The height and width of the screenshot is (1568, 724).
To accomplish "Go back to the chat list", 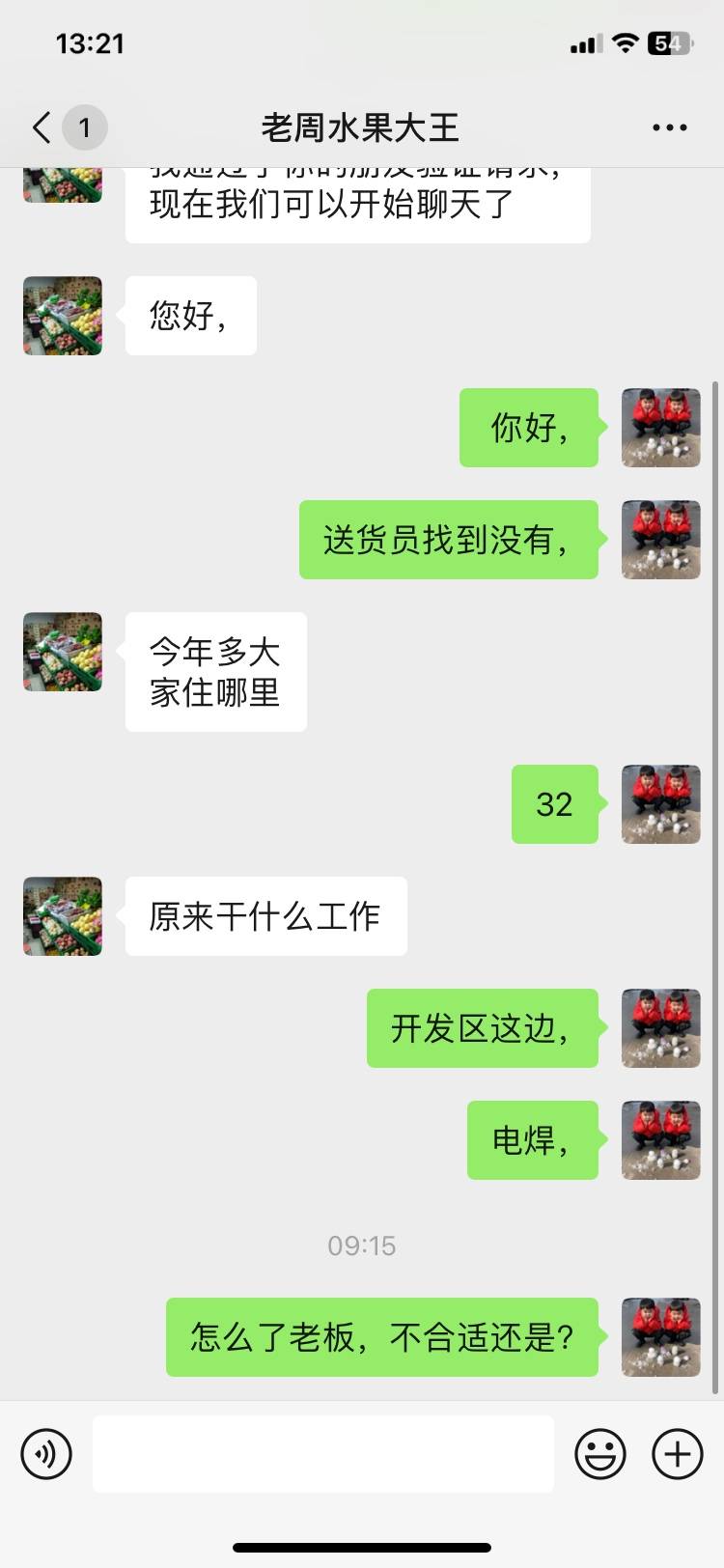I will [42, 127].
